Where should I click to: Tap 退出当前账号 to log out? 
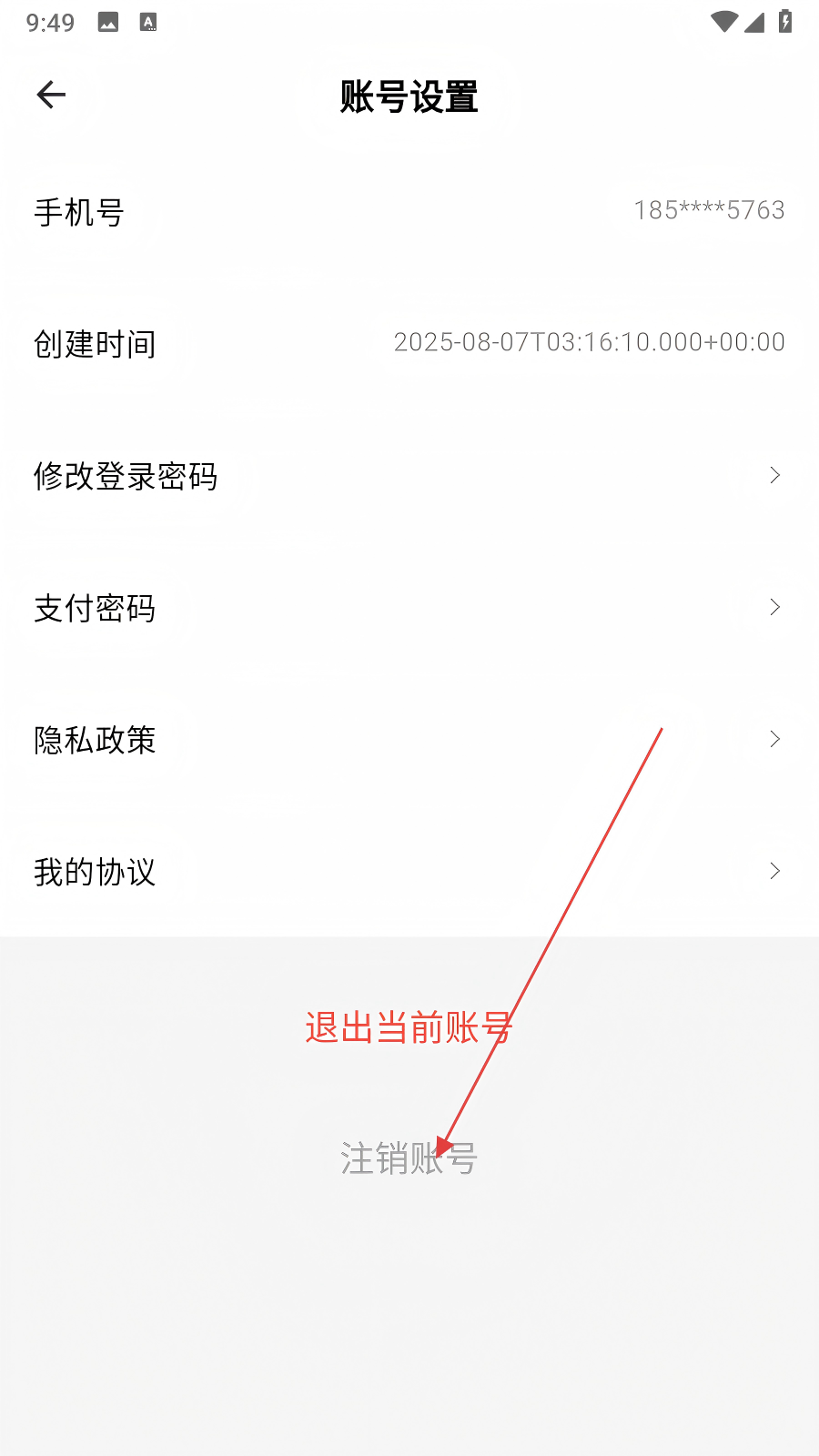[409, 1028]
